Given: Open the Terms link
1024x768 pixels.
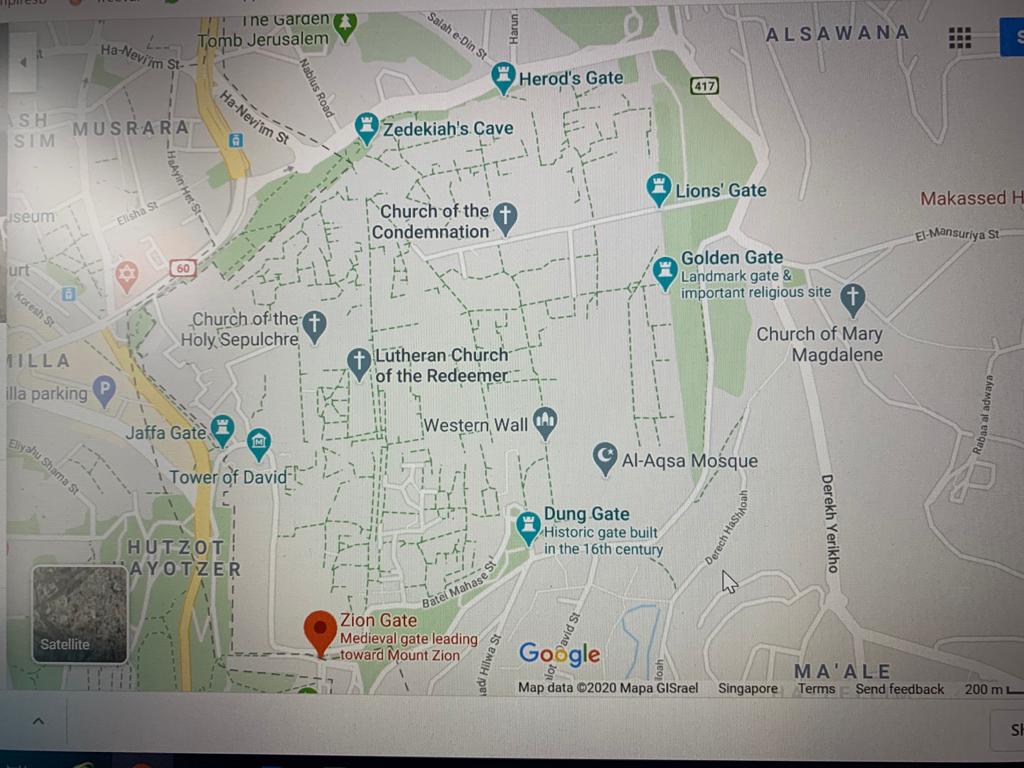Looking at the screenshot, I should 816,689.
